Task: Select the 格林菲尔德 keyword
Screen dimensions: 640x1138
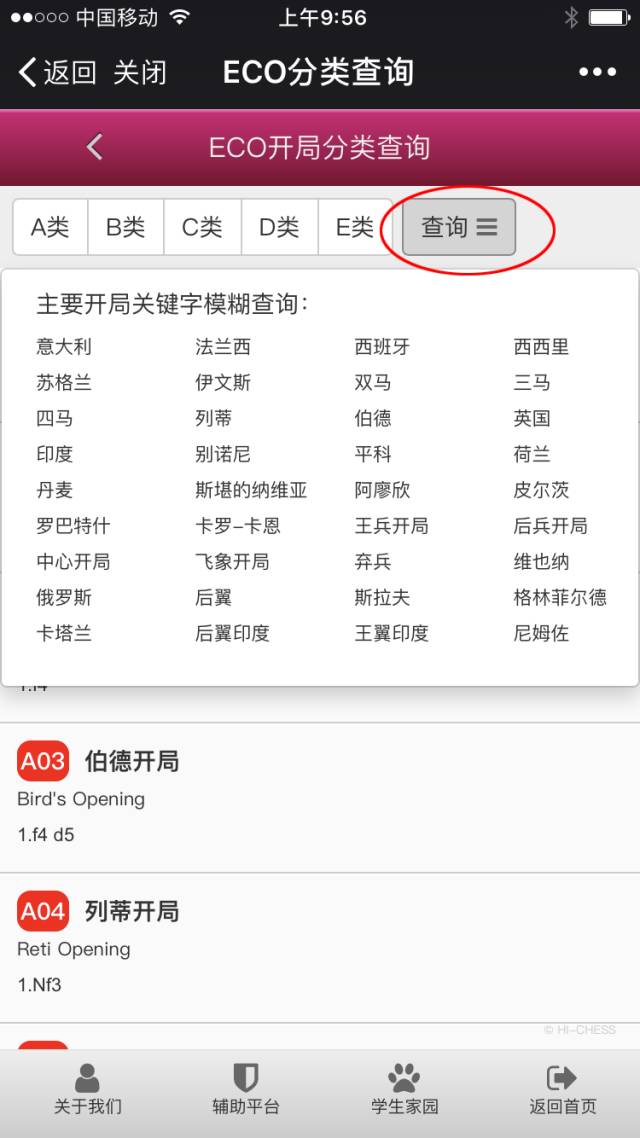Action: point(559,597)
